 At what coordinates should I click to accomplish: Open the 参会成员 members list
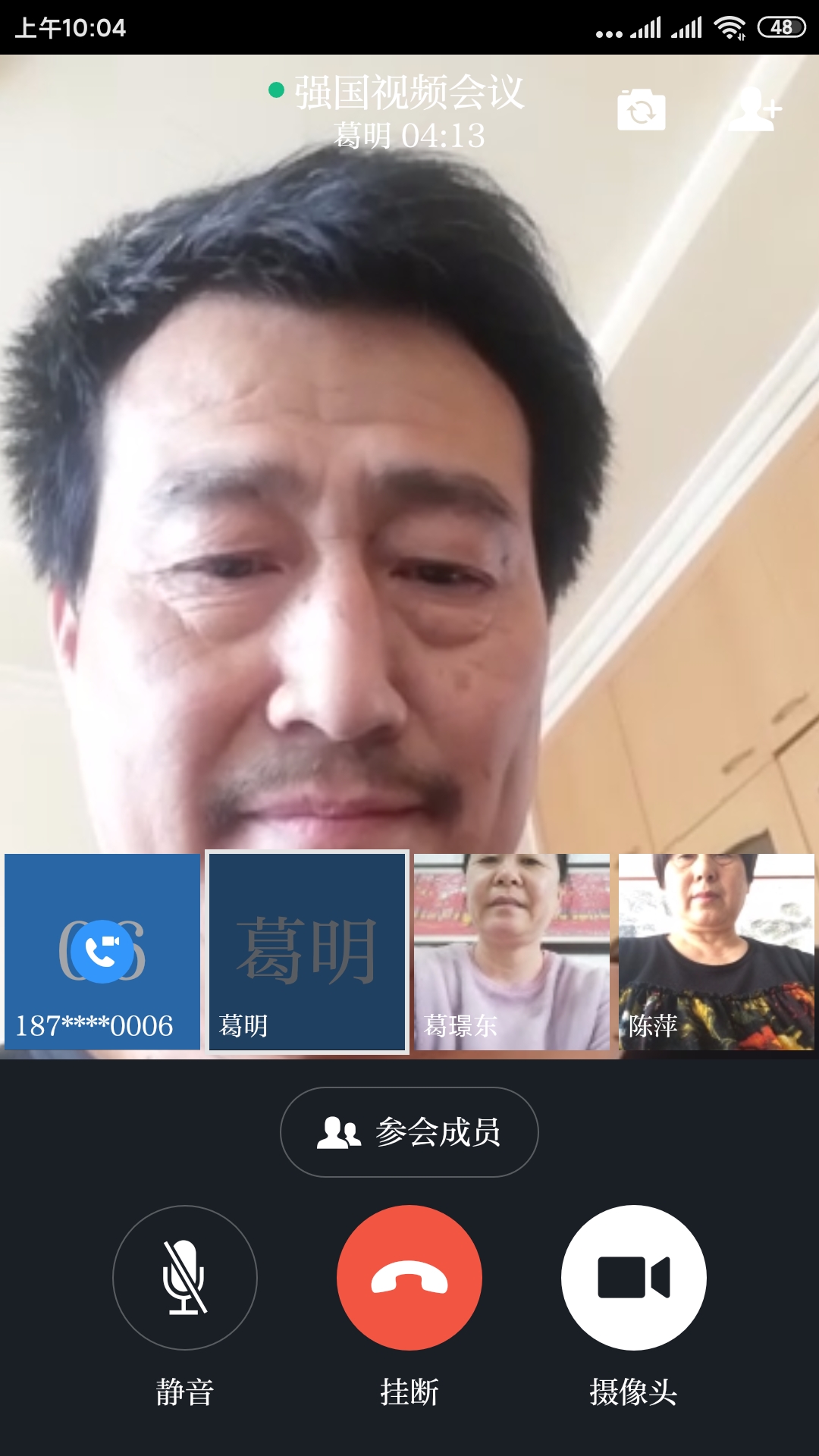click(409, 1132)
